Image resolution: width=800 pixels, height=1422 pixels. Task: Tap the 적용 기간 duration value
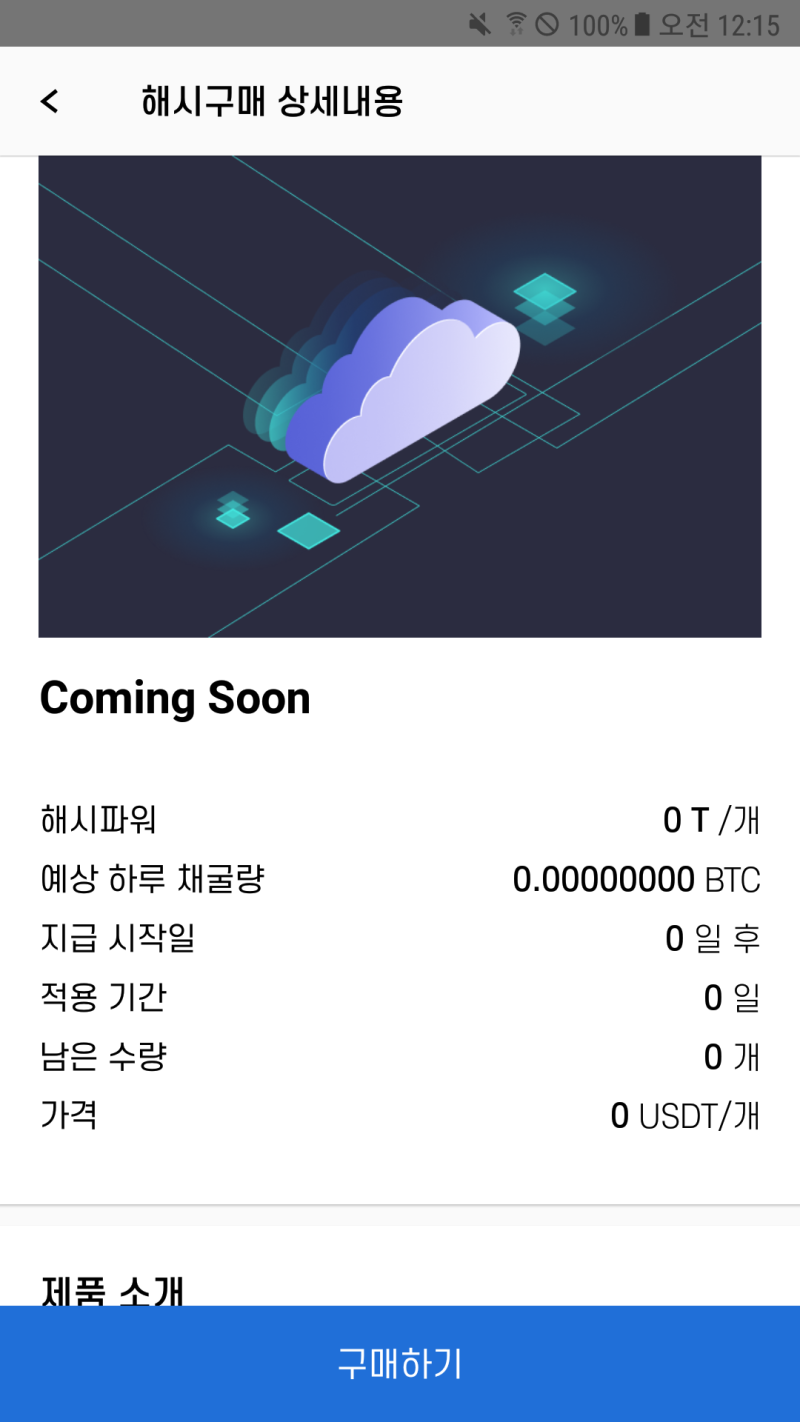click(x=733, y=997)
